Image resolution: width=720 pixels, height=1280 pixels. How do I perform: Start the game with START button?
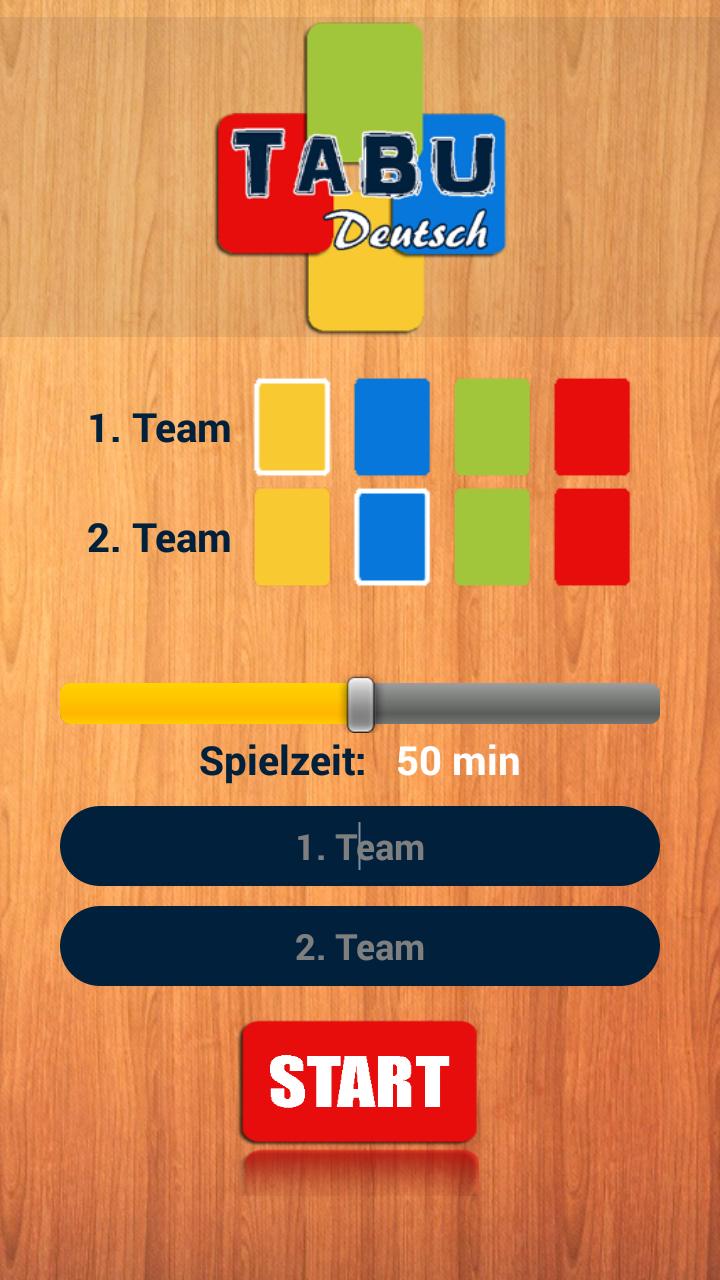click(359, 1082)
